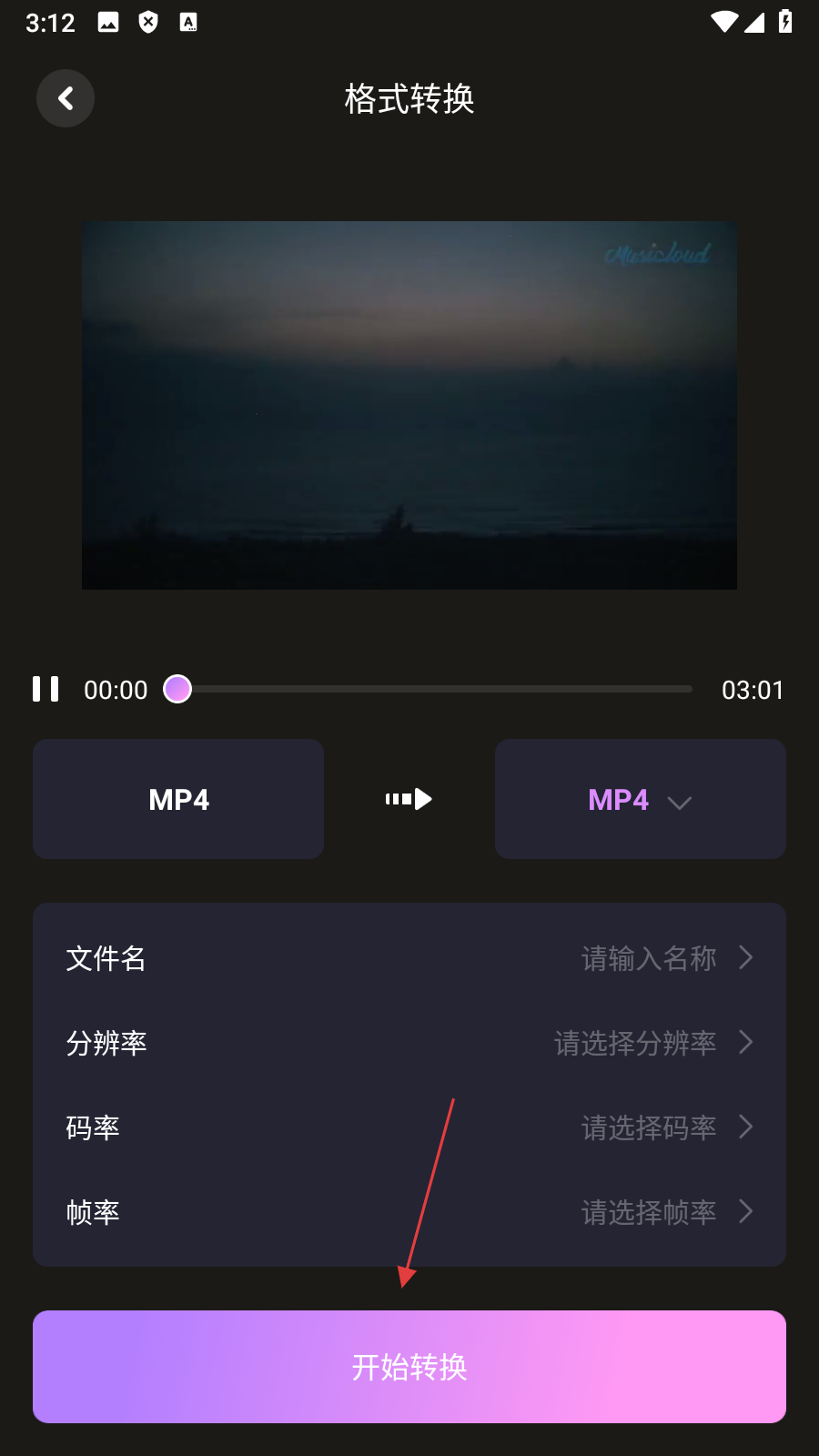Tap the video preview area
The width and height of the screenshot is (819, 1456).
point(409,405)
